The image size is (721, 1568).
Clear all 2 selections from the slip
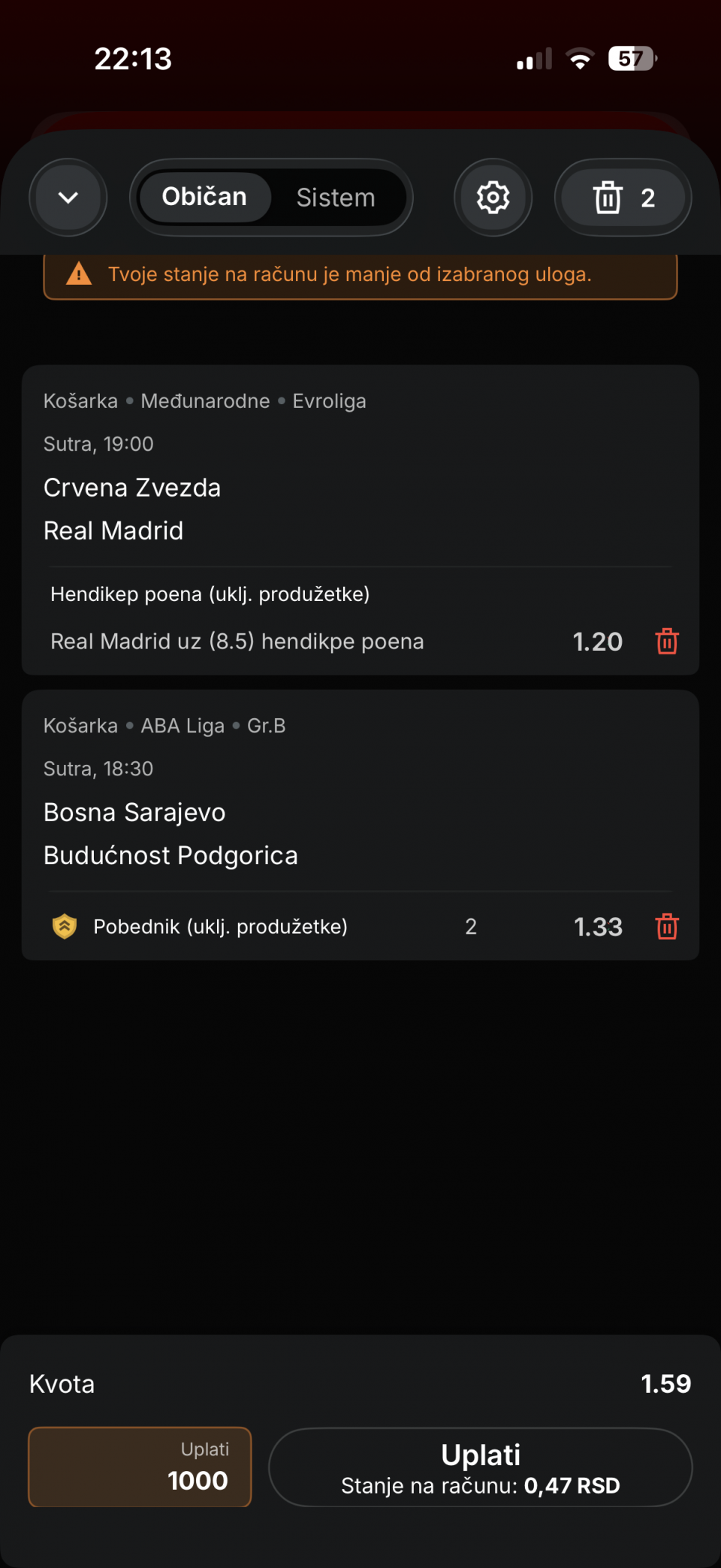pyautogui.click(x=623, y=198)
